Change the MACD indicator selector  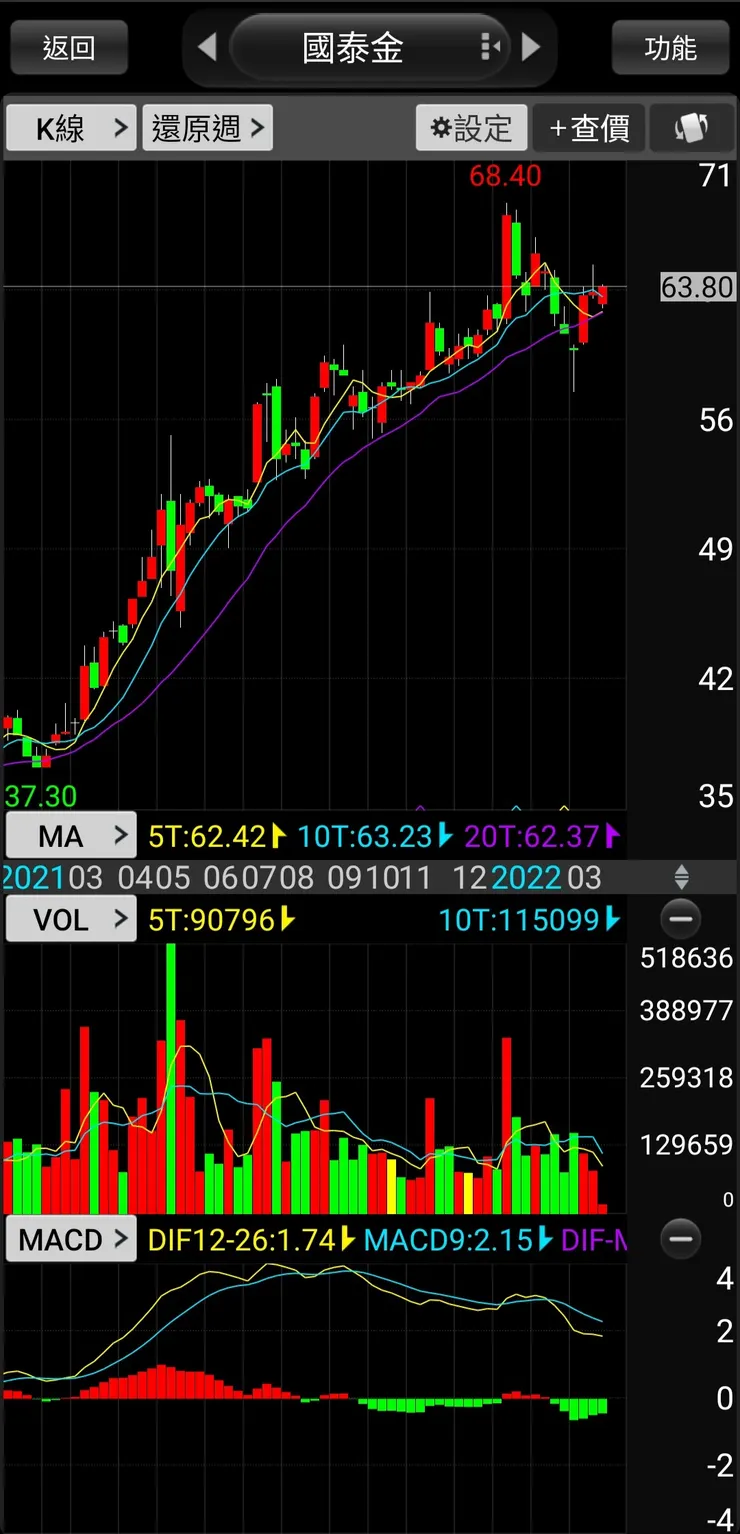(71, 1240)
